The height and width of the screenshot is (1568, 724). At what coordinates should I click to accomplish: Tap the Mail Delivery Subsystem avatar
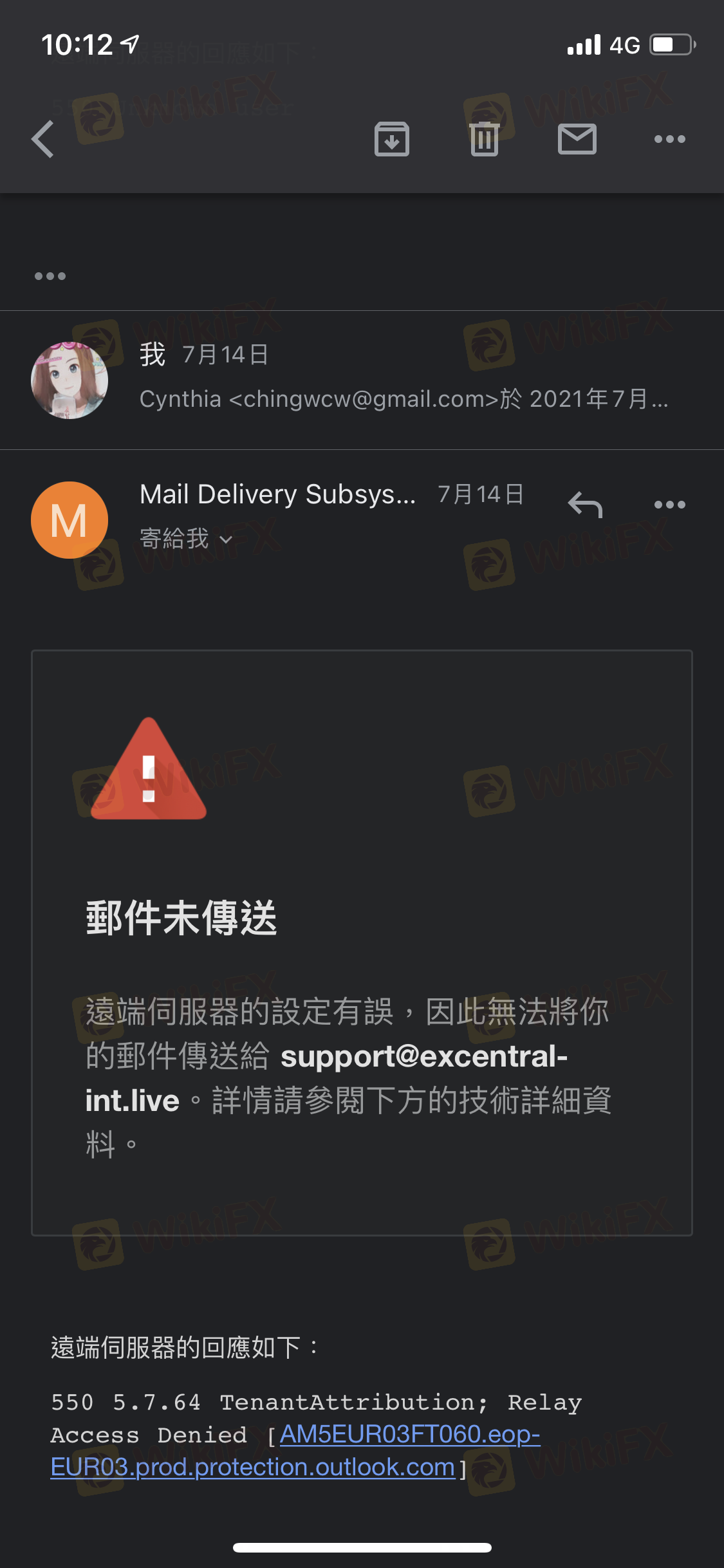coord(70,520)
